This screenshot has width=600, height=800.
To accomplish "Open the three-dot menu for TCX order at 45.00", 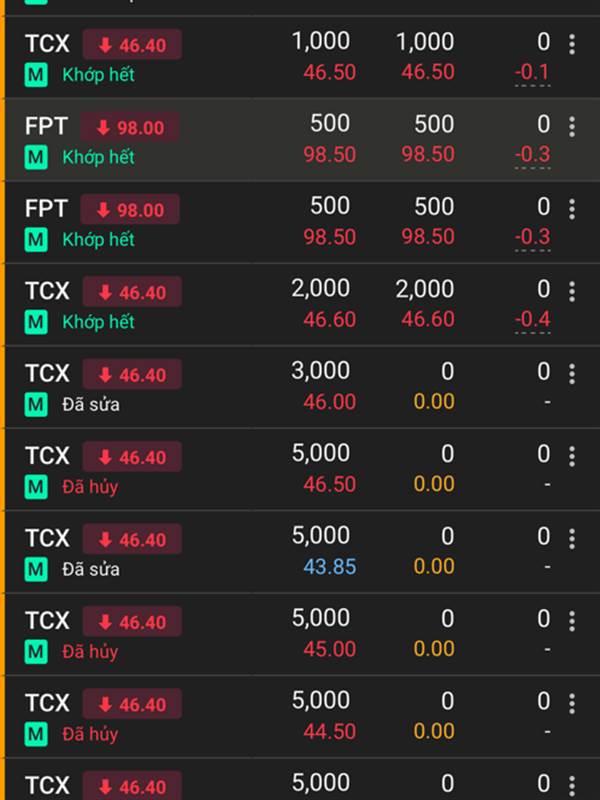I will click(x=572, y=620).
